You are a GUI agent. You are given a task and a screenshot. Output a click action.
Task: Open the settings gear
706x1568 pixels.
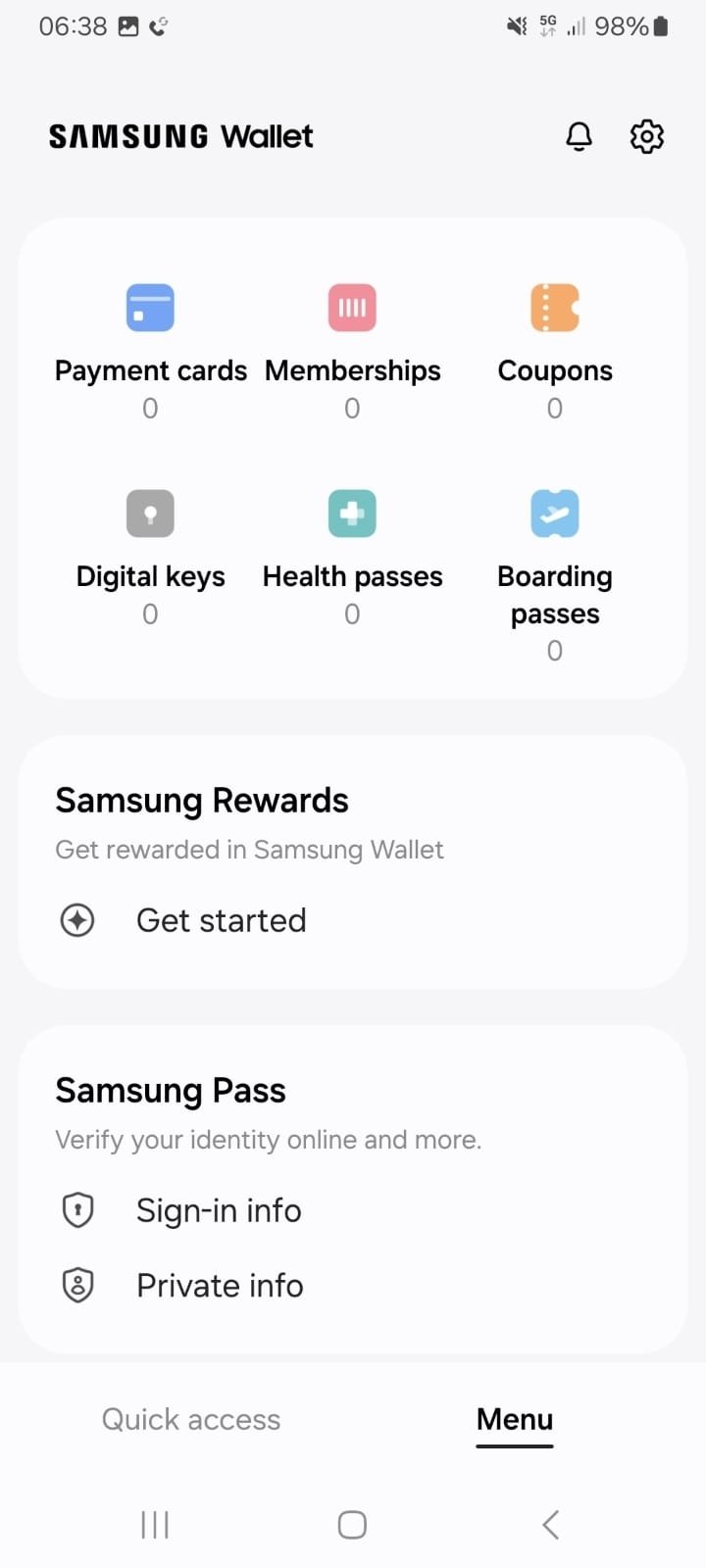click(x=646, y=136)
